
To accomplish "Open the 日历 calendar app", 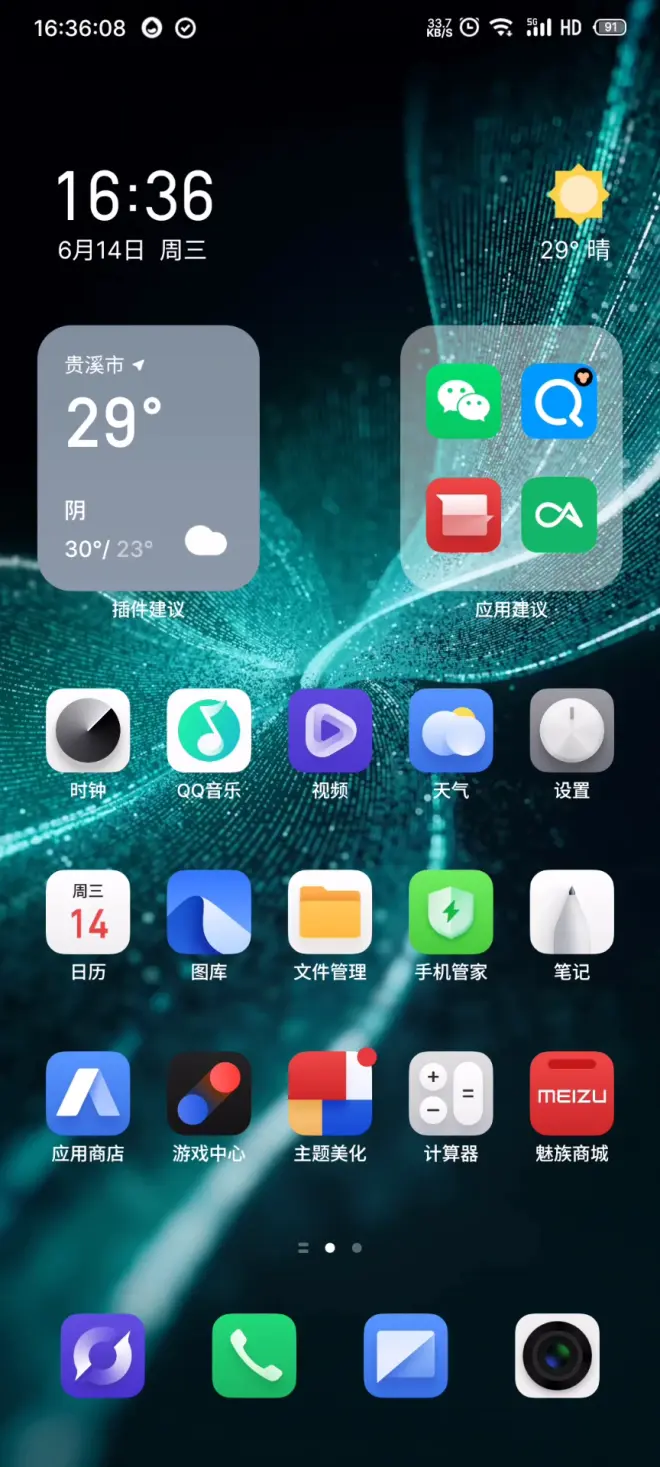I will click(x=88, y=912).
